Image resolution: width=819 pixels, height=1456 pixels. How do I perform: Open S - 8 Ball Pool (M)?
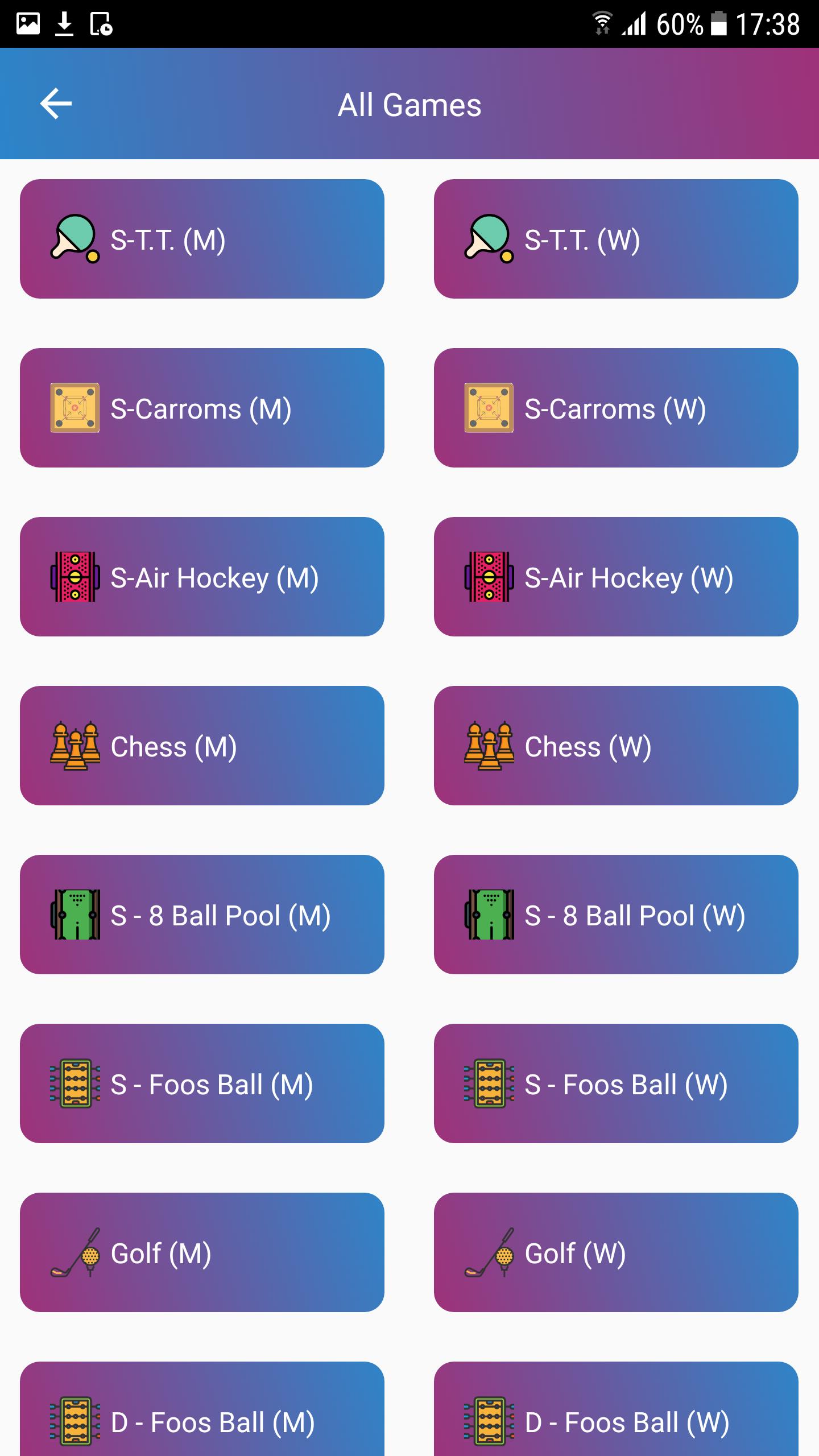click(202, 915)
